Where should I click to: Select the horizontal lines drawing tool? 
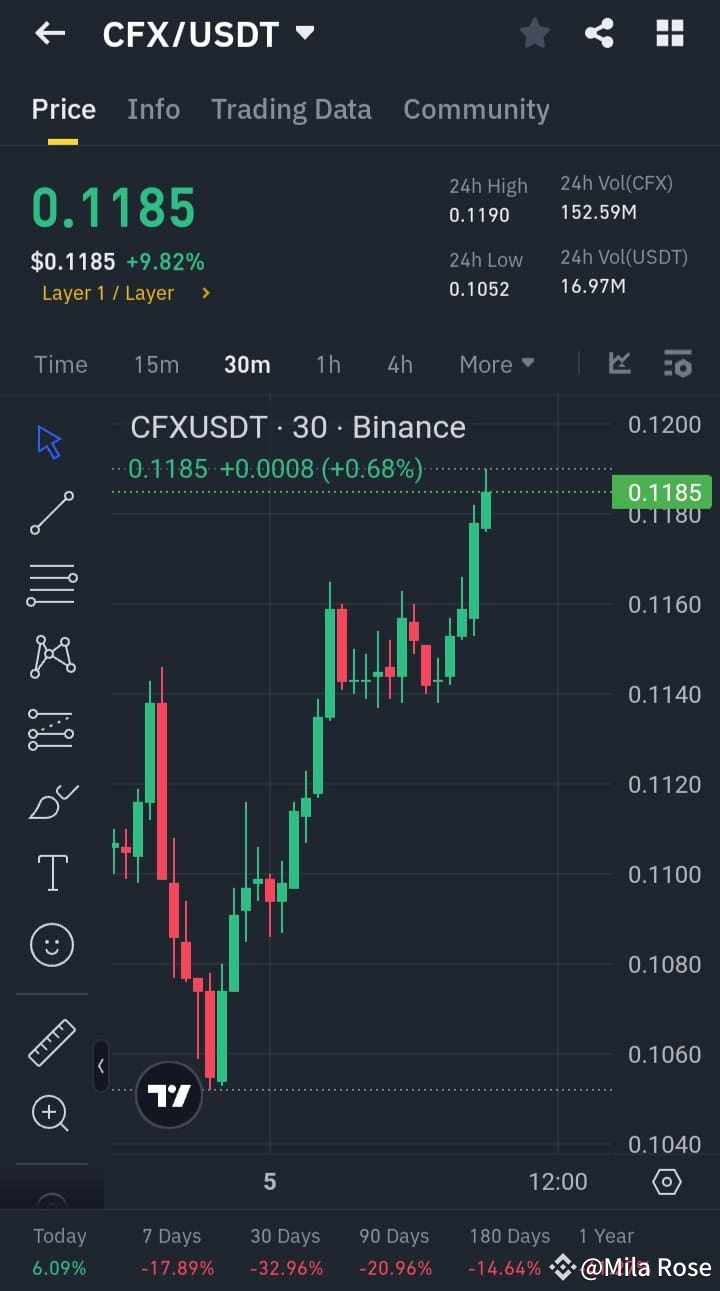pyautogui.click(x=51, y=584)
